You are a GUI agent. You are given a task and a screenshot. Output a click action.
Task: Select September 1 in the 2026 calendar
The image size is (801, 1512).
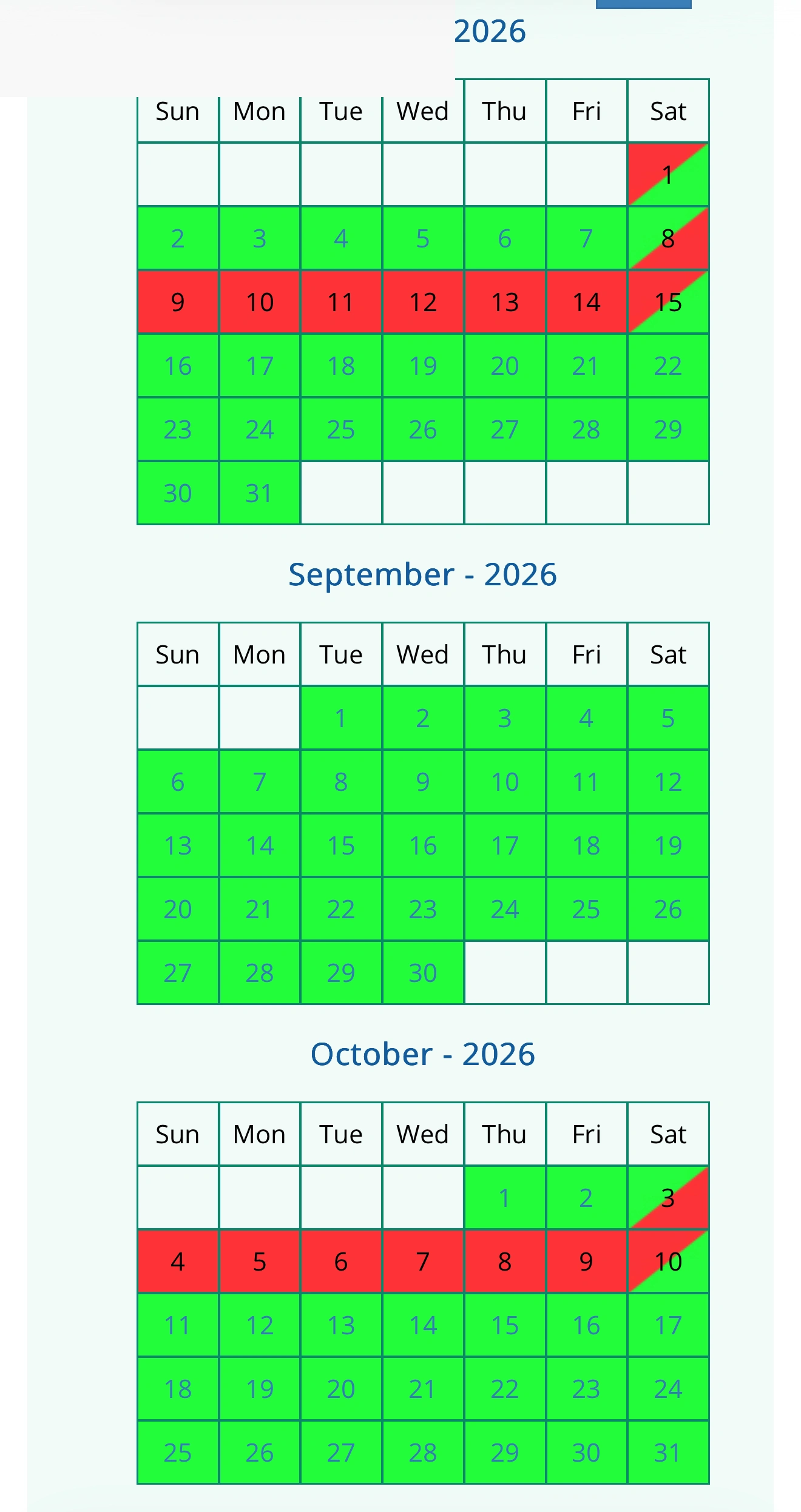point(341,718)
